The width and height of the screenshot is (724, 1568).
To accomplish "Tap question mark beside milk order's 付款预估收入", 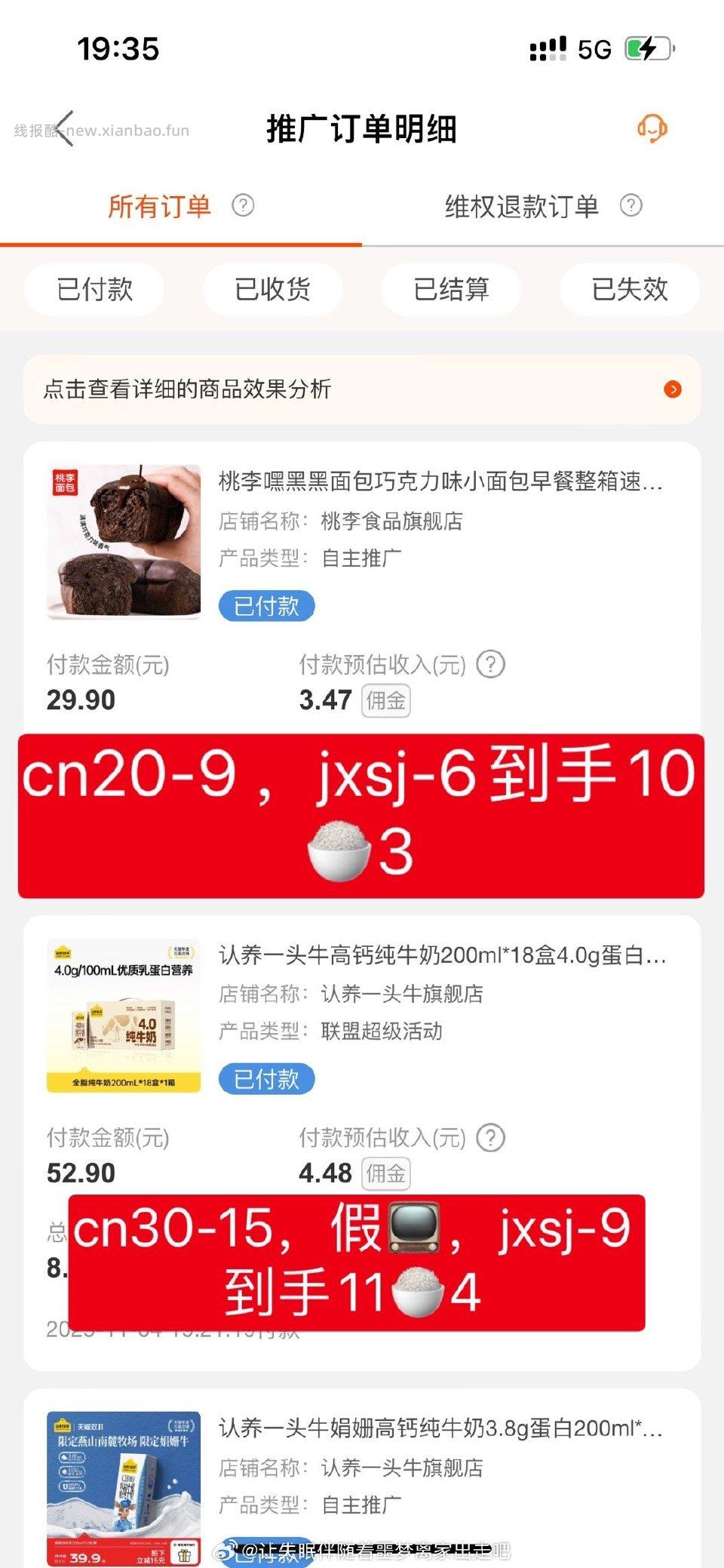I will pyautogui.click(x=489, y=1138).
